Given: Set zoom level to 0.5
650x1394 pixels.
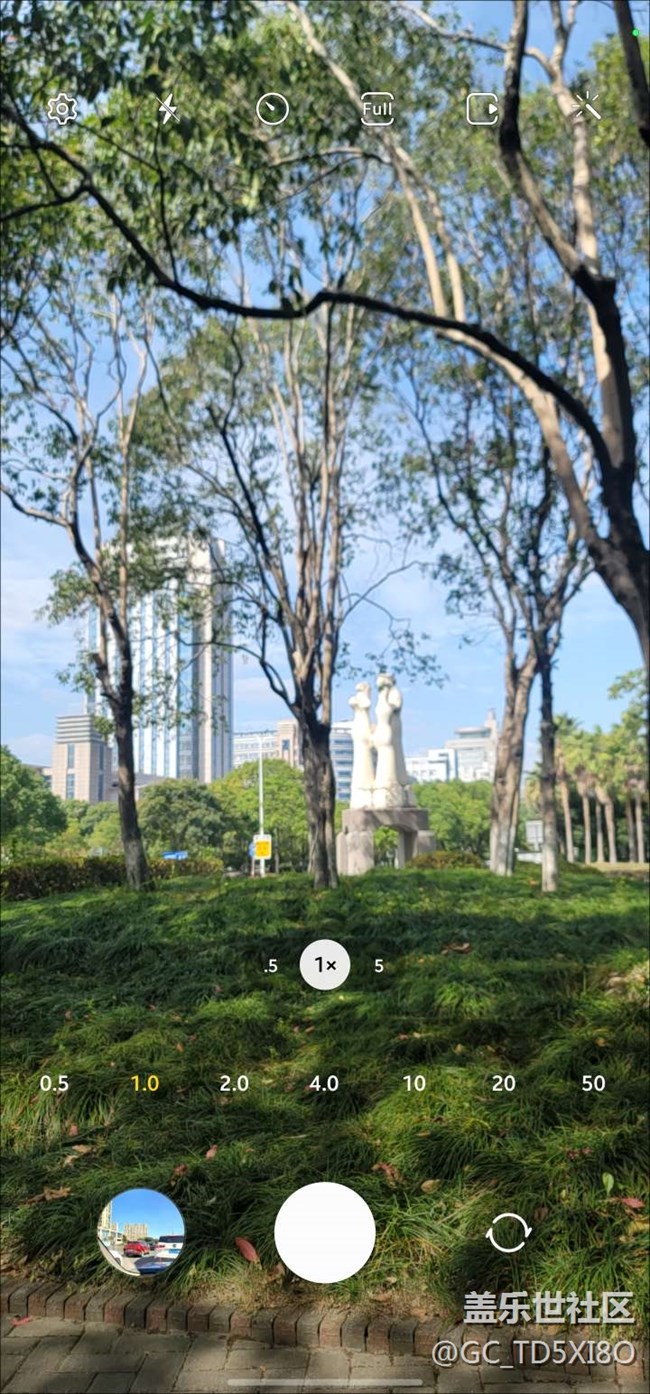Looking at the screenshot, I should click(54, 1083).
